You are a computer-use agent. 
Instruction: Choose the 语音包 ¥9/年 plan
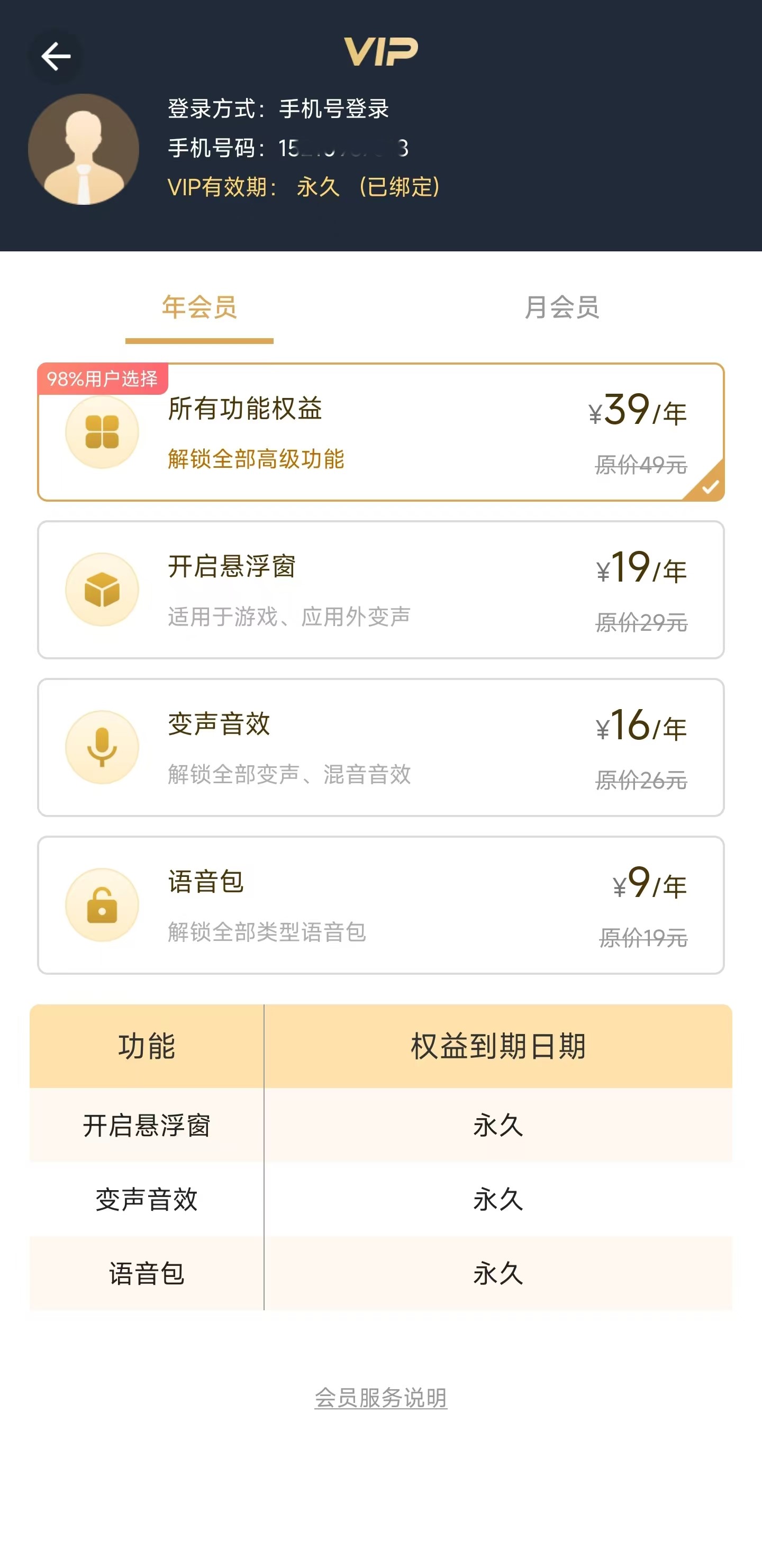click(x=380, y=904)
